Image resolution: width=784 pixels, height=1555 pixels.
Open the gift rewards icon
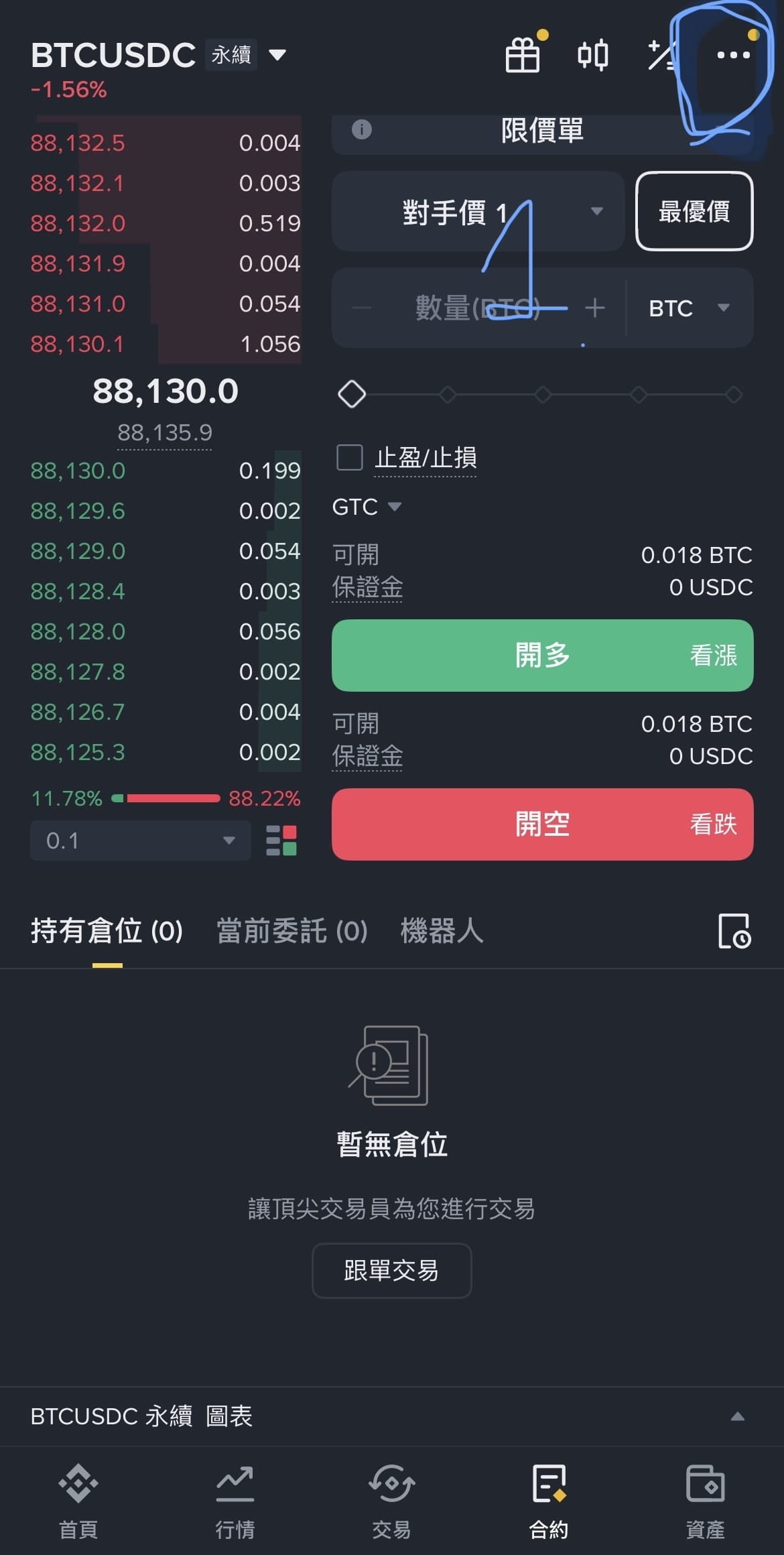[523, 55]
